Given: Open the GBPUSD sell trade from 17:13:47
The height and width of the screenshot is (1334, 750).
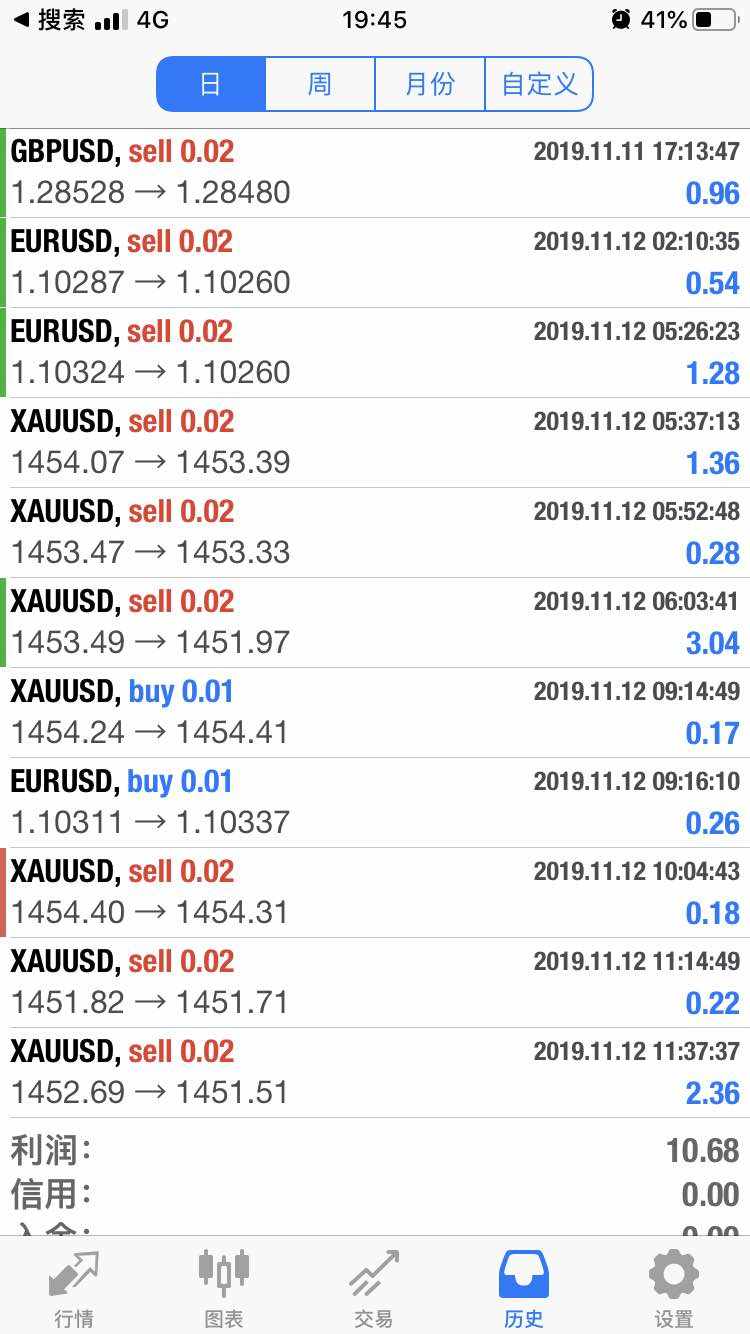Looking at the screenshot, I should (x=375, y=173).
